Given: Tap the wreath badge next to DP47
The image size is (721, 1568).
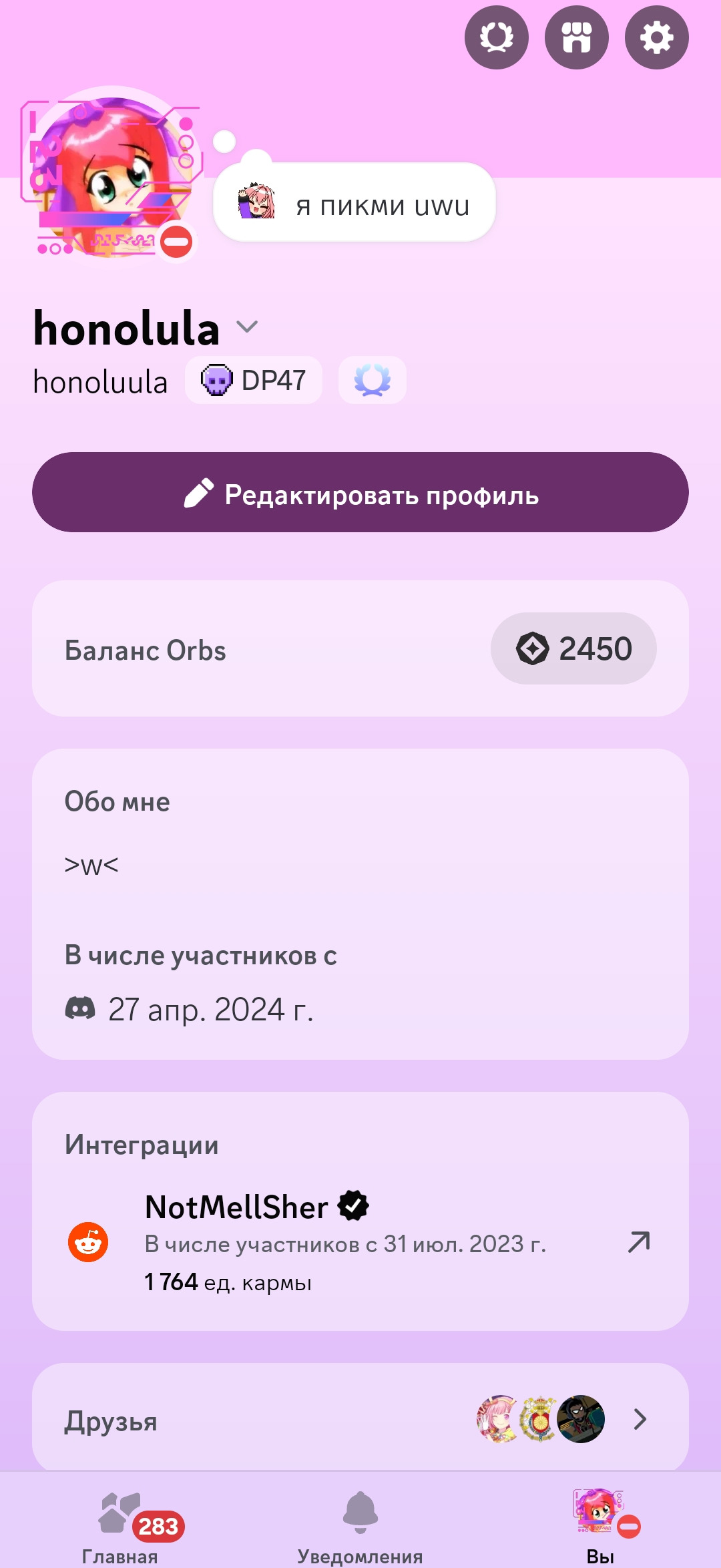Looking at the screenshot, I should click(372, 381).
